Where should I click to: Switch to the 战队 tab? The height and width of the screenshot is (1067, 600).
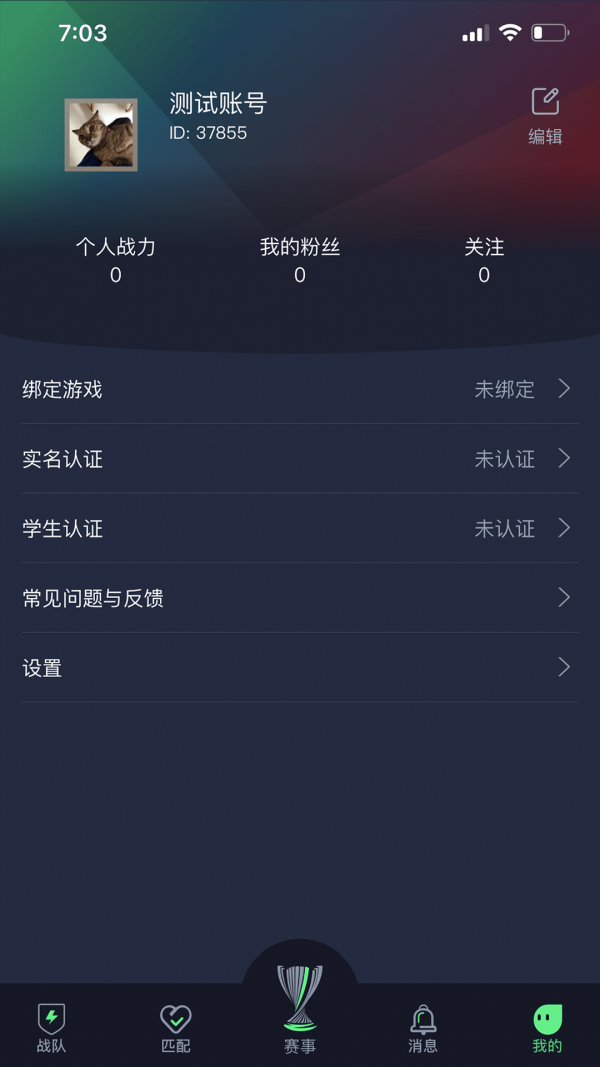coord(51,1028)
